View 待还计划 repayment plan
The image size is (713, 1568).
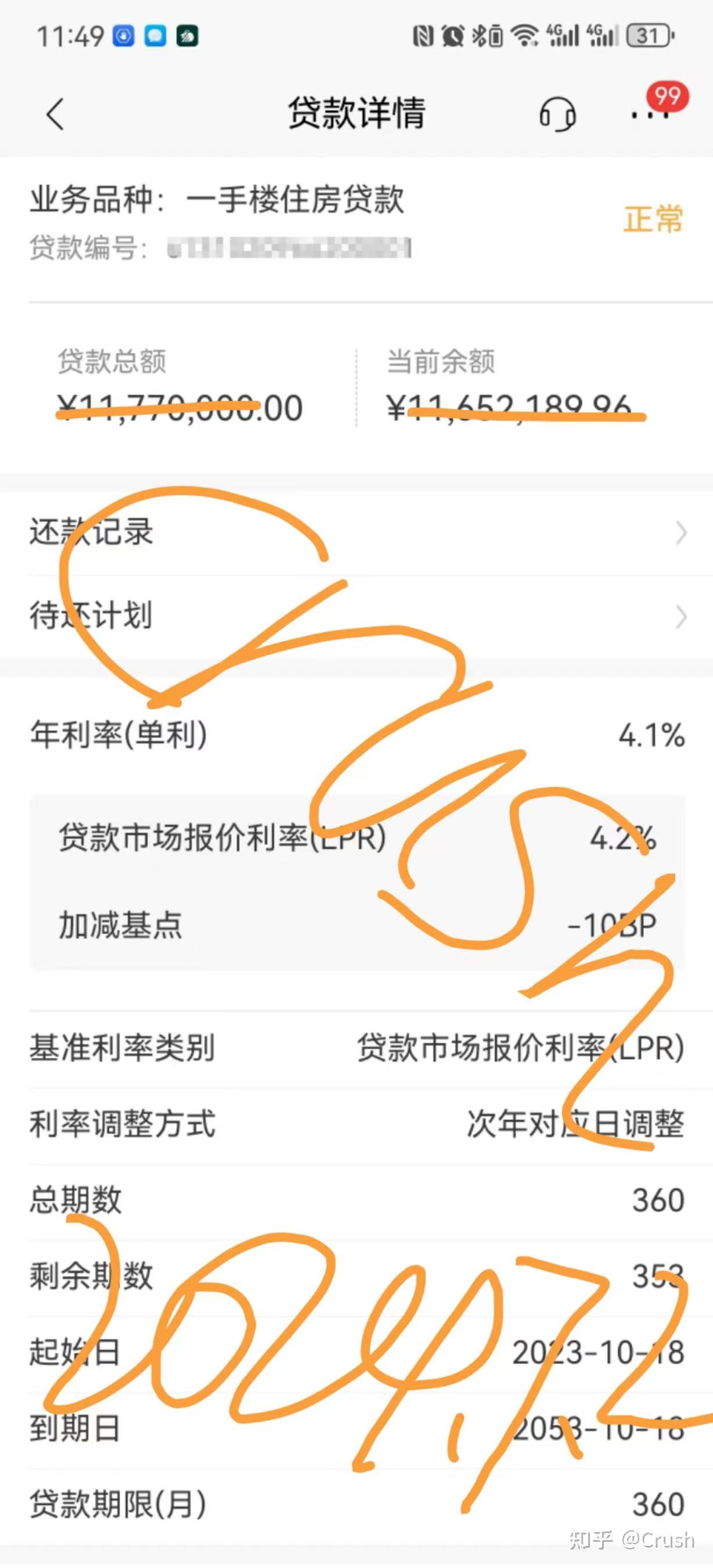pyautogui.click(x=356, y=616)
